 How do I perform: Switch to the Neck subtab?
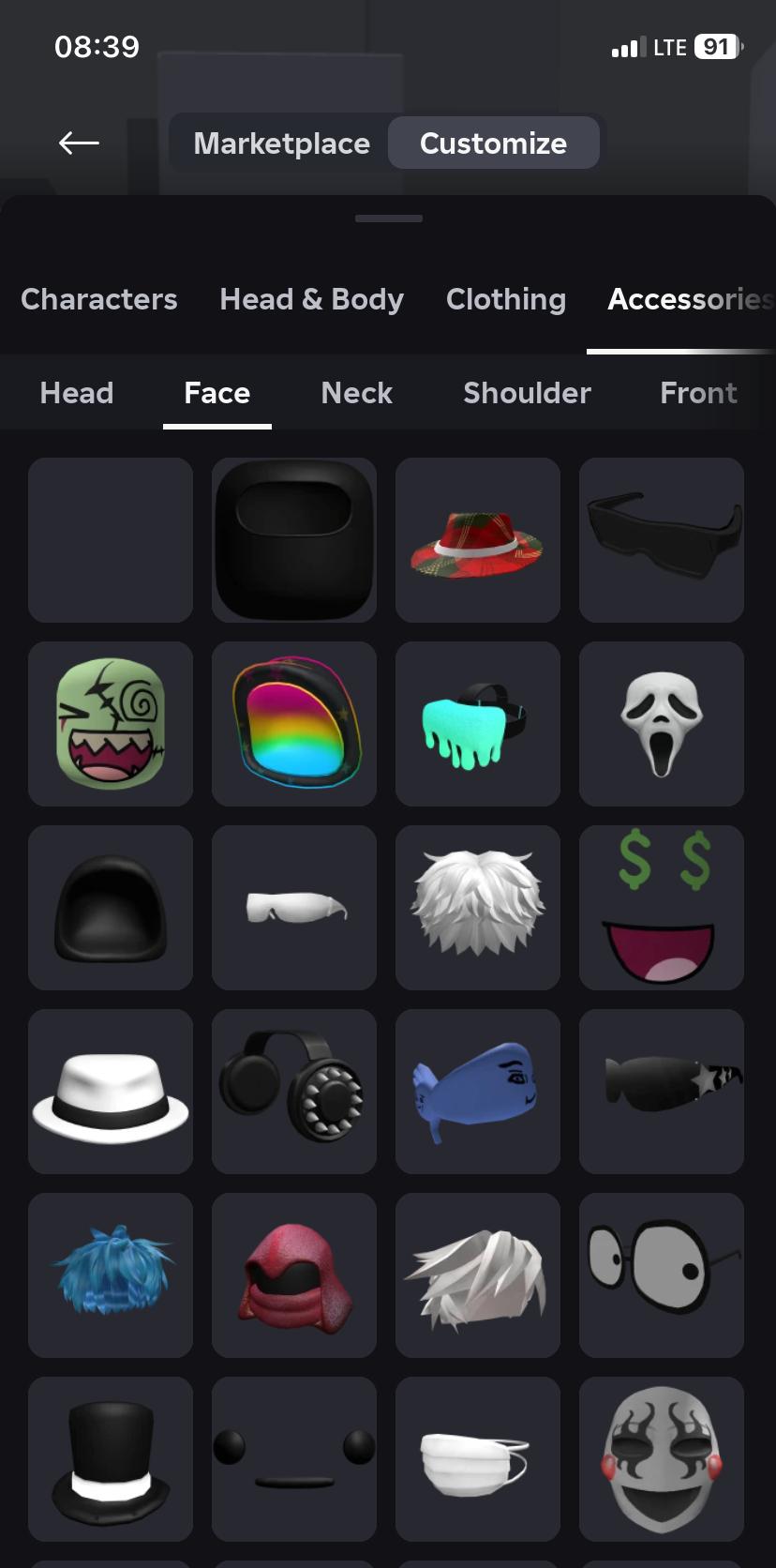coord(356,393)
